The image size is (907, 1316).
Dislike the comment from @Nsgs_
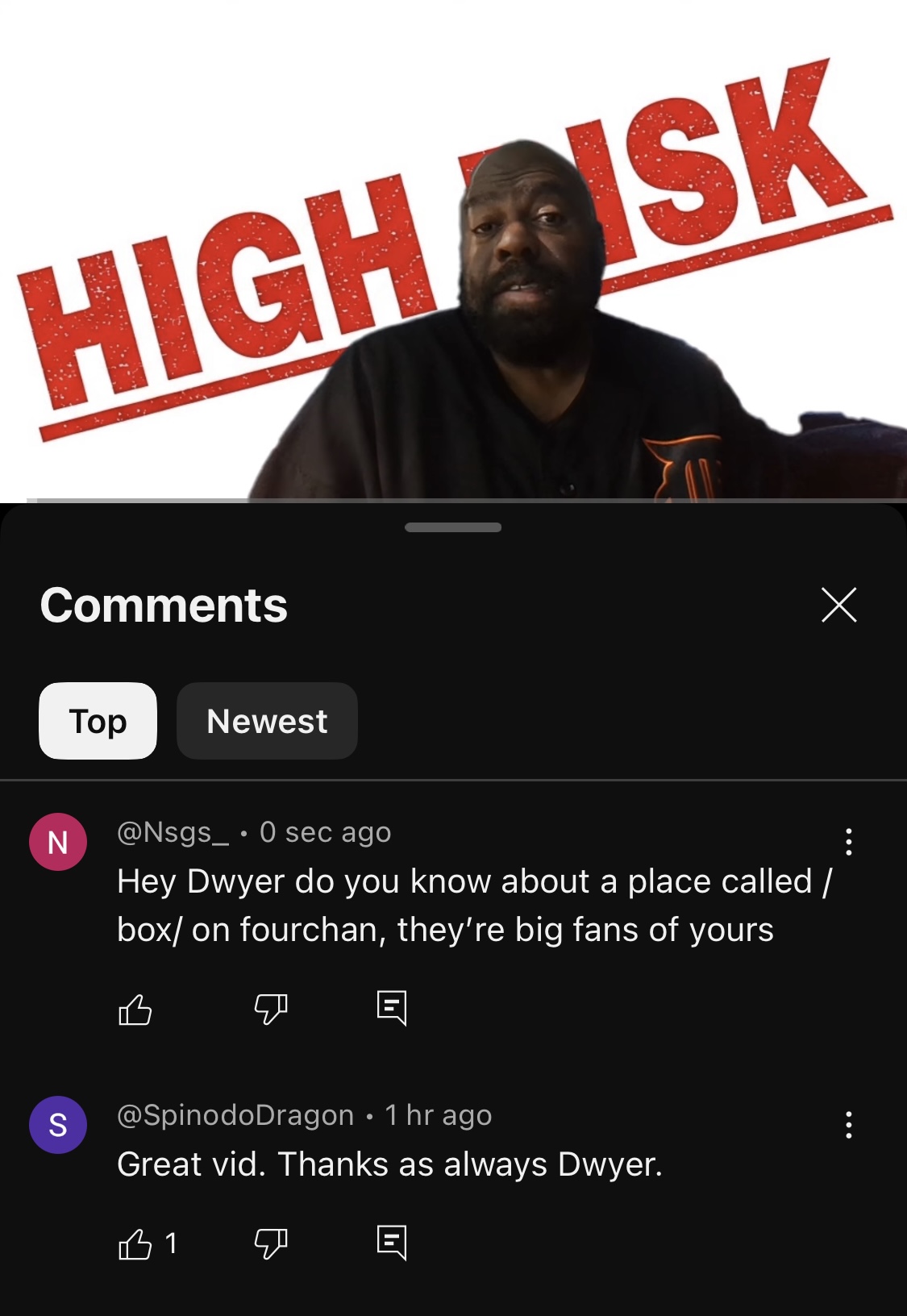point(270,1009)
